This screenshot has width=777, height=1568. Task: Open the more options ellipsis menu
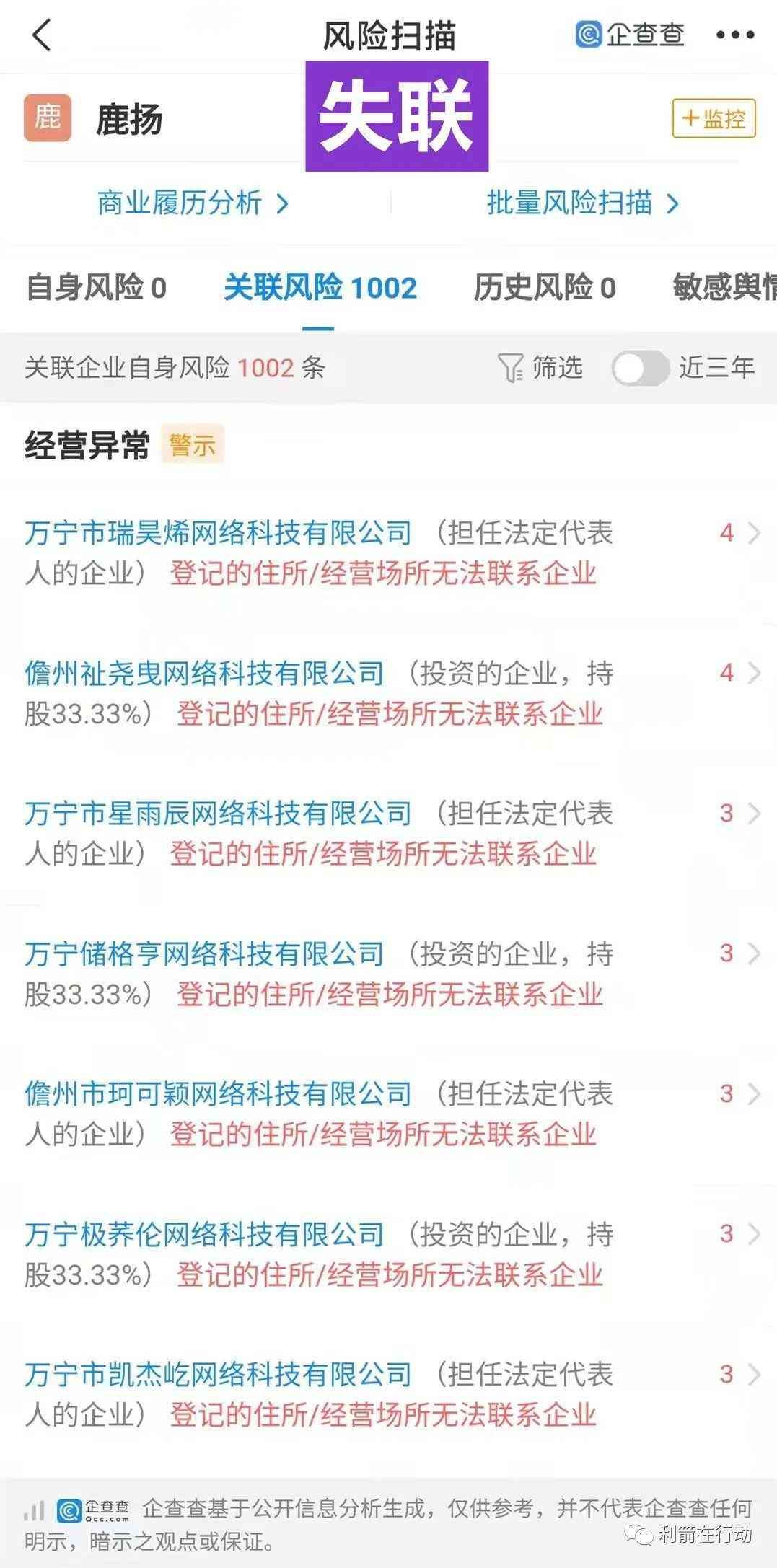tap(735, 34)
